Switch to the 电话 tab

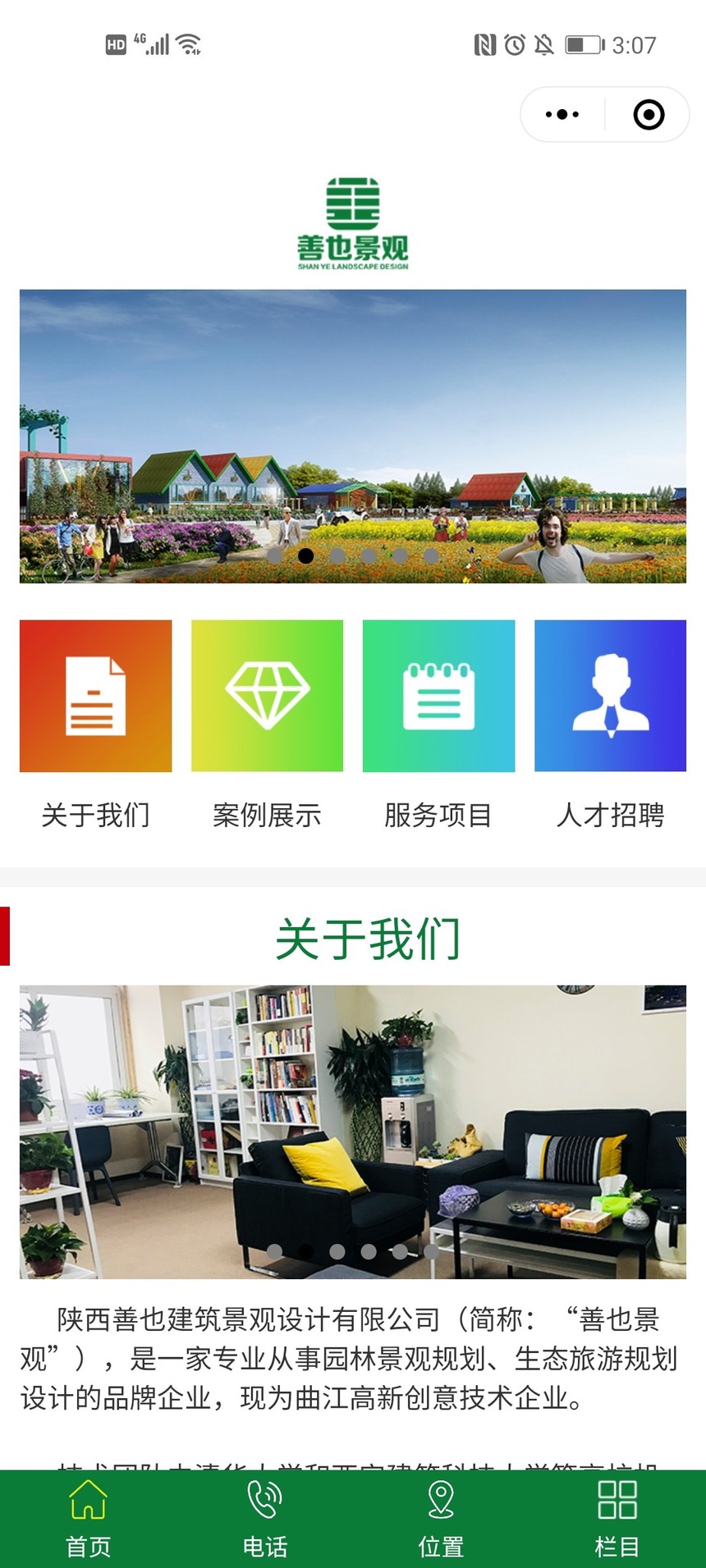265,1519
